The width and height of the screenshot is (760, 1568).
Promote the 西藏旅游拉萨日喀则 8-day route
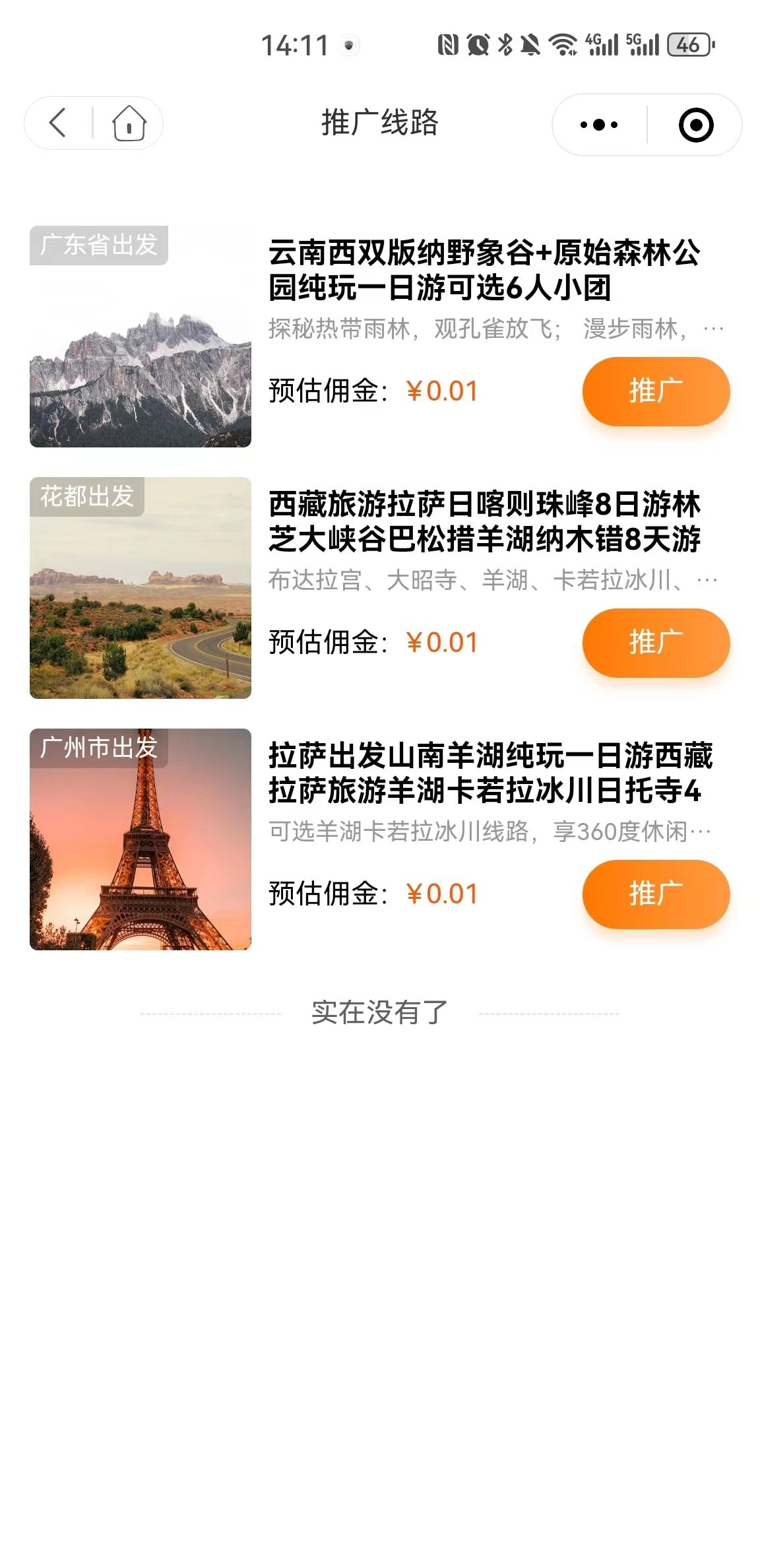656,643
